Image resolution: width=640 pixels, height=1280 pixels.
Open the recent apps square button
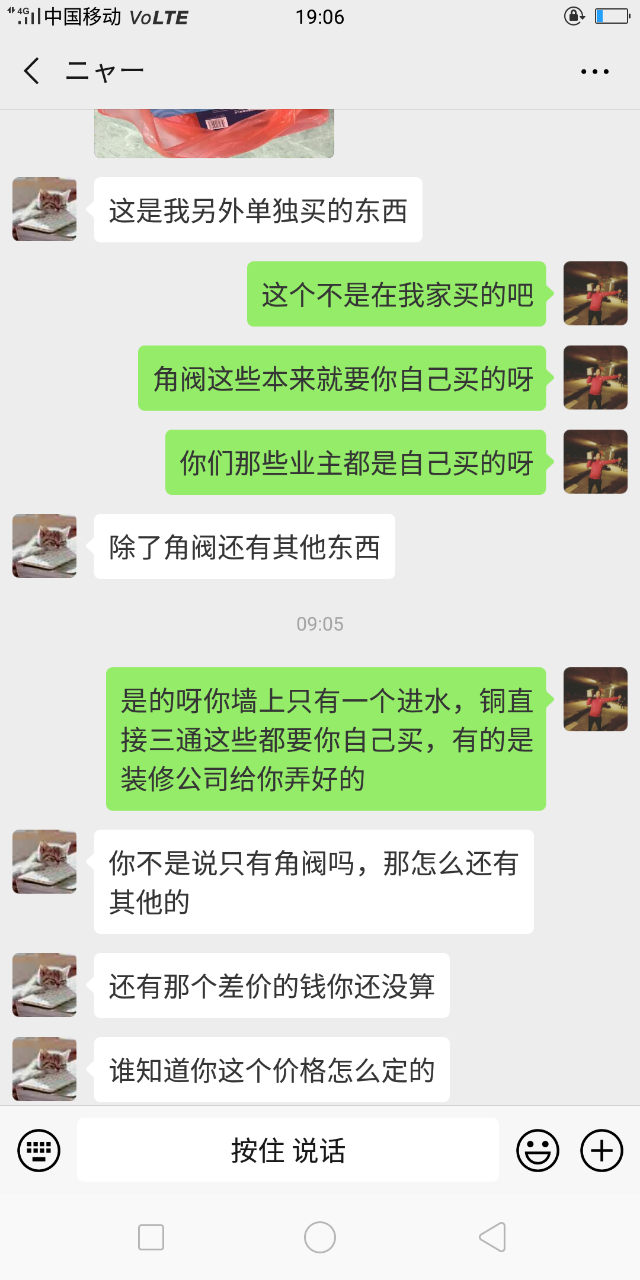[x=151, y=1237]
